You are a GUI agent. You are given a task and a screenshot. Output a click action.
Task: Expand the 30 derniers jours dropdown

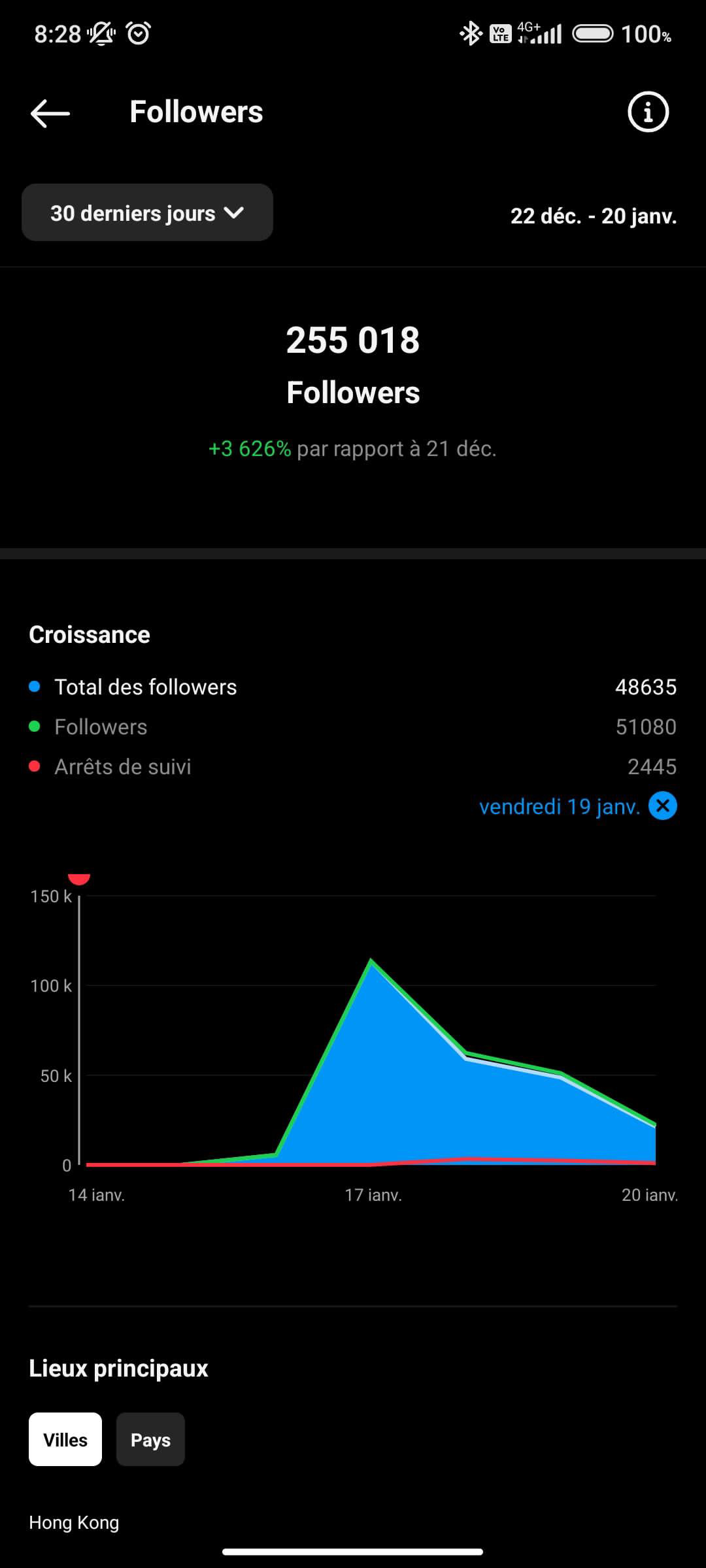(147, 212)
